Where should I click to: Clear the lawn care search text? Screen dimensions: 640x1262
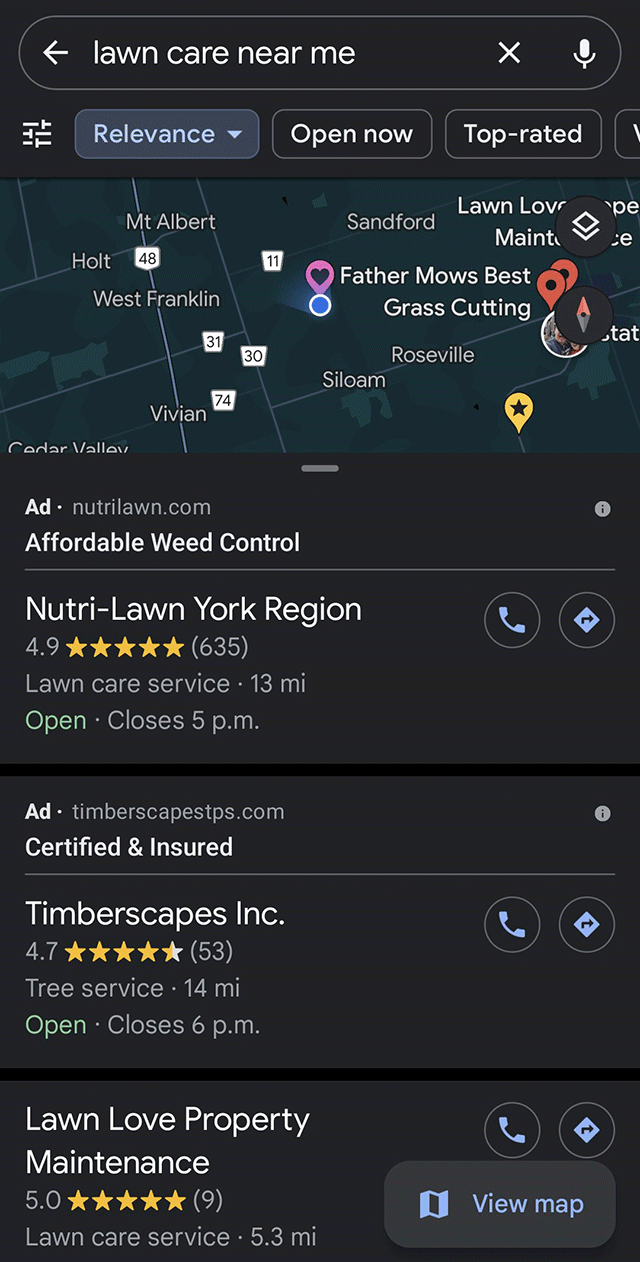point(509,53)
